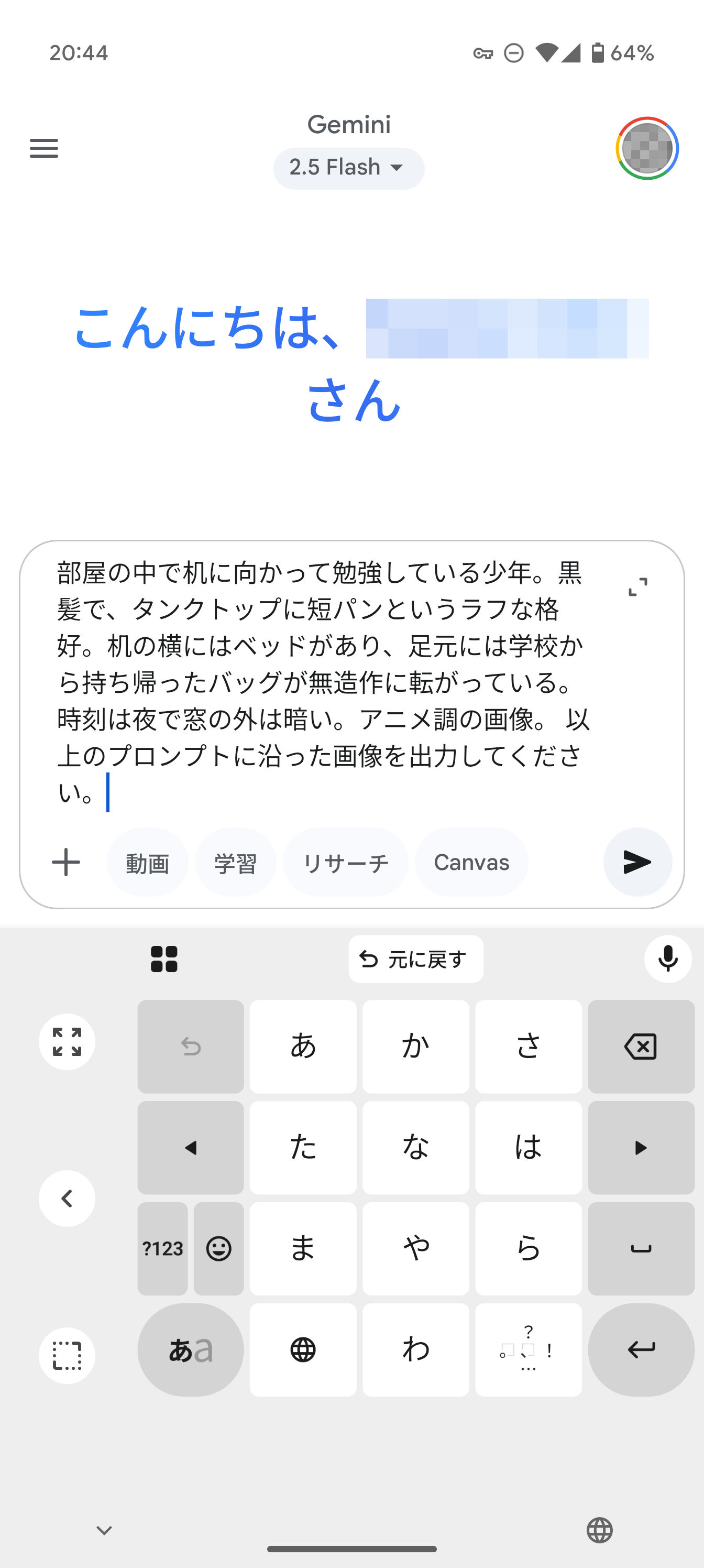Image resolution: width=704 pixels, height=1568 pixels.
Task: Open the emoji picker on the keyboard
Action: point(218,1248)
